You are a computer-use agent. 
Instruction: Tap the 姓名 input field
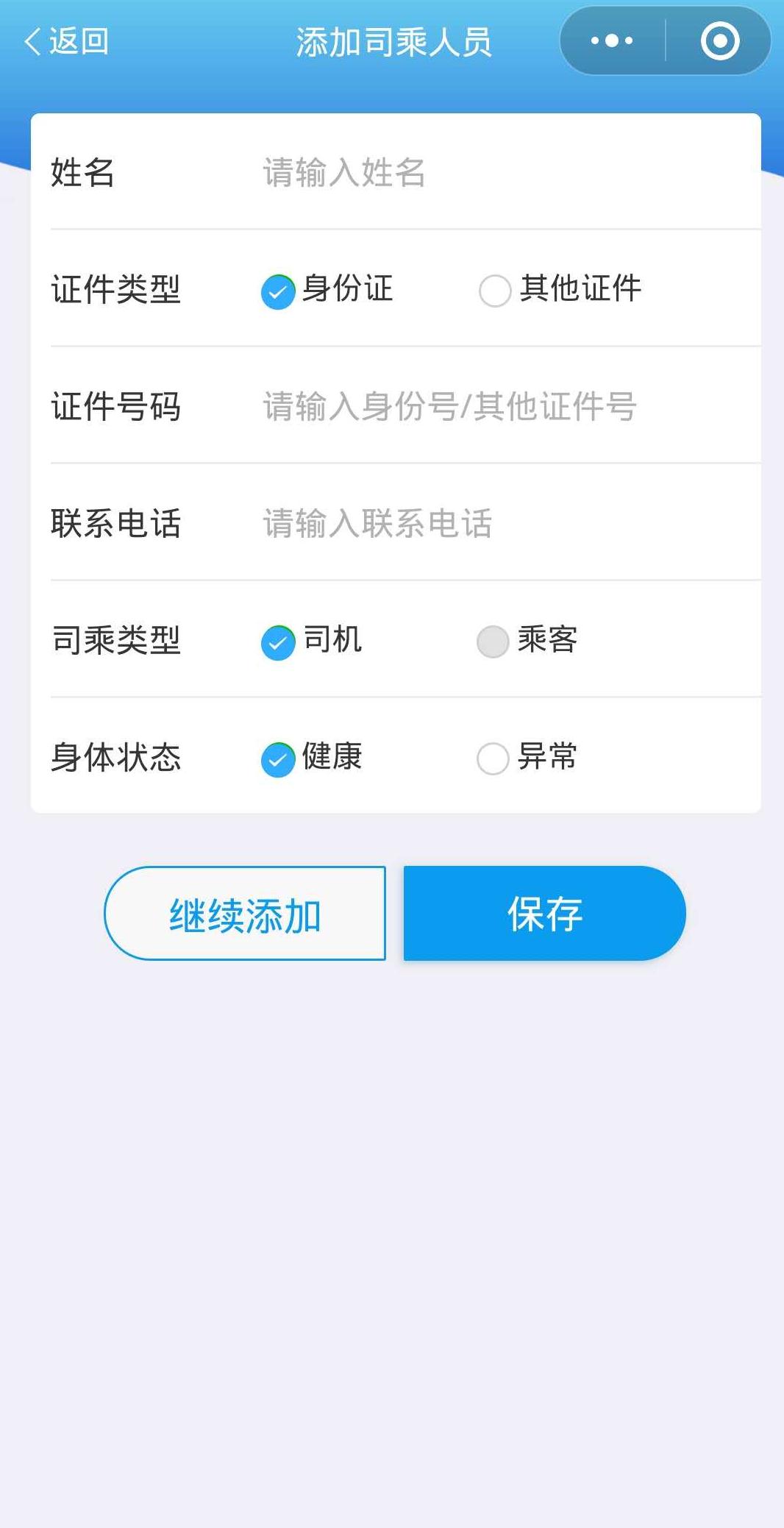[500, 173]
